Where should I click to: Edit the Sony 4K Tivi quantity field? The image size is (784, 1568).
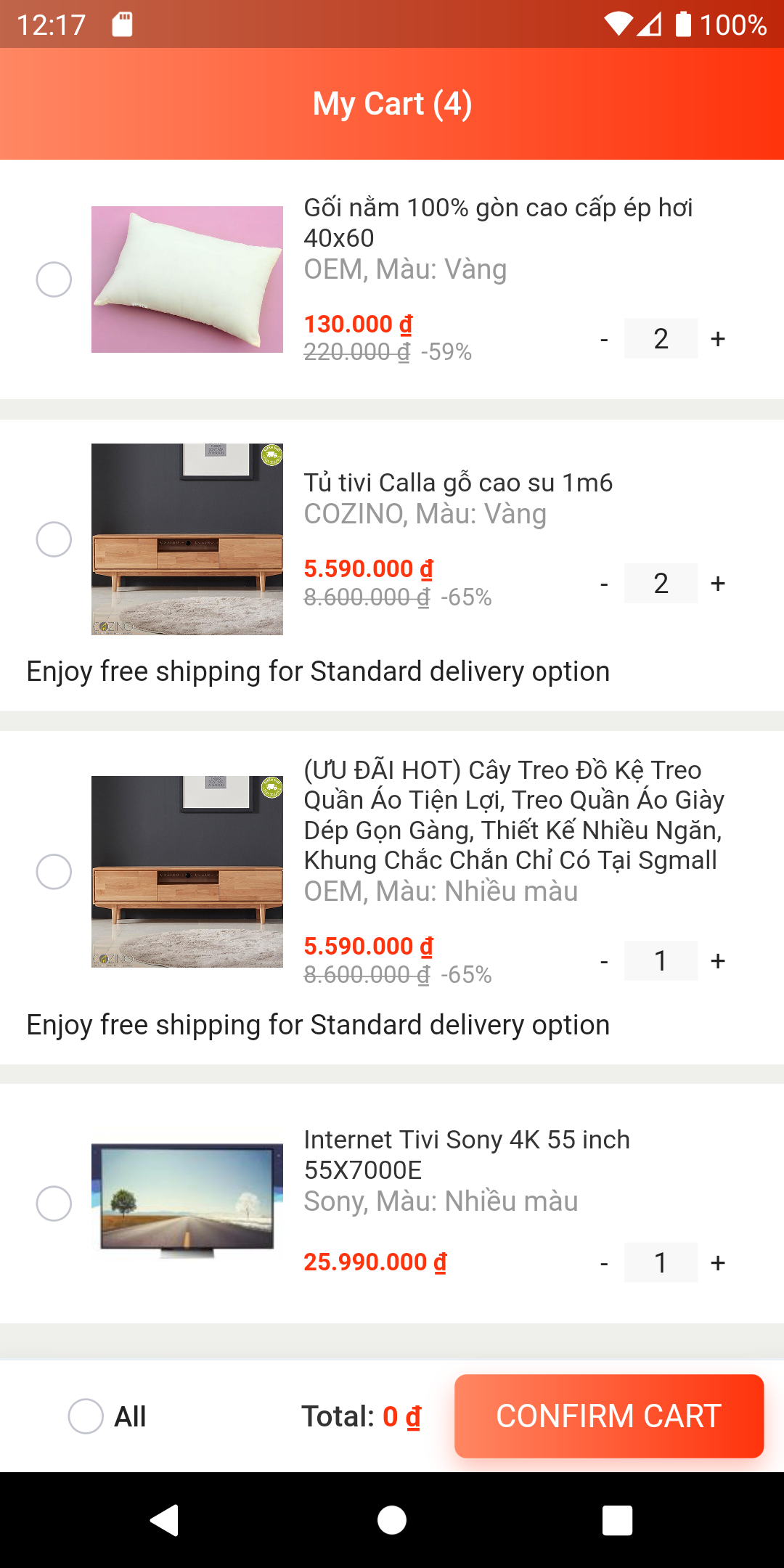pyautogui.click(x=661, y=1262)
